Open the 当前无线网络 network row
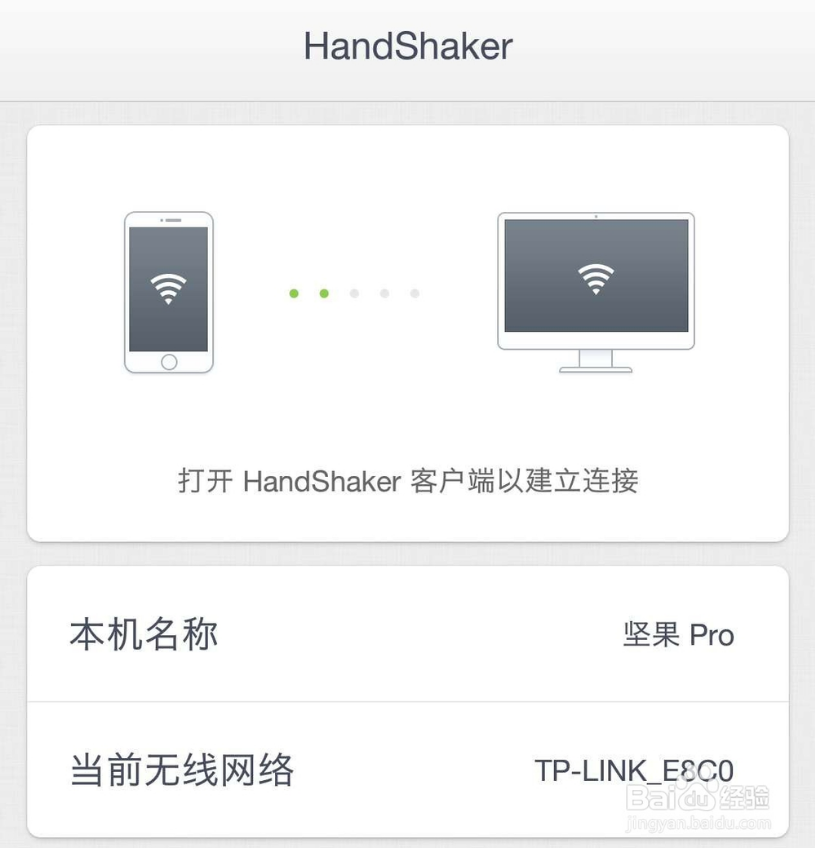The width and height of the screenshot is (815, 848). (x=407, y=770)
